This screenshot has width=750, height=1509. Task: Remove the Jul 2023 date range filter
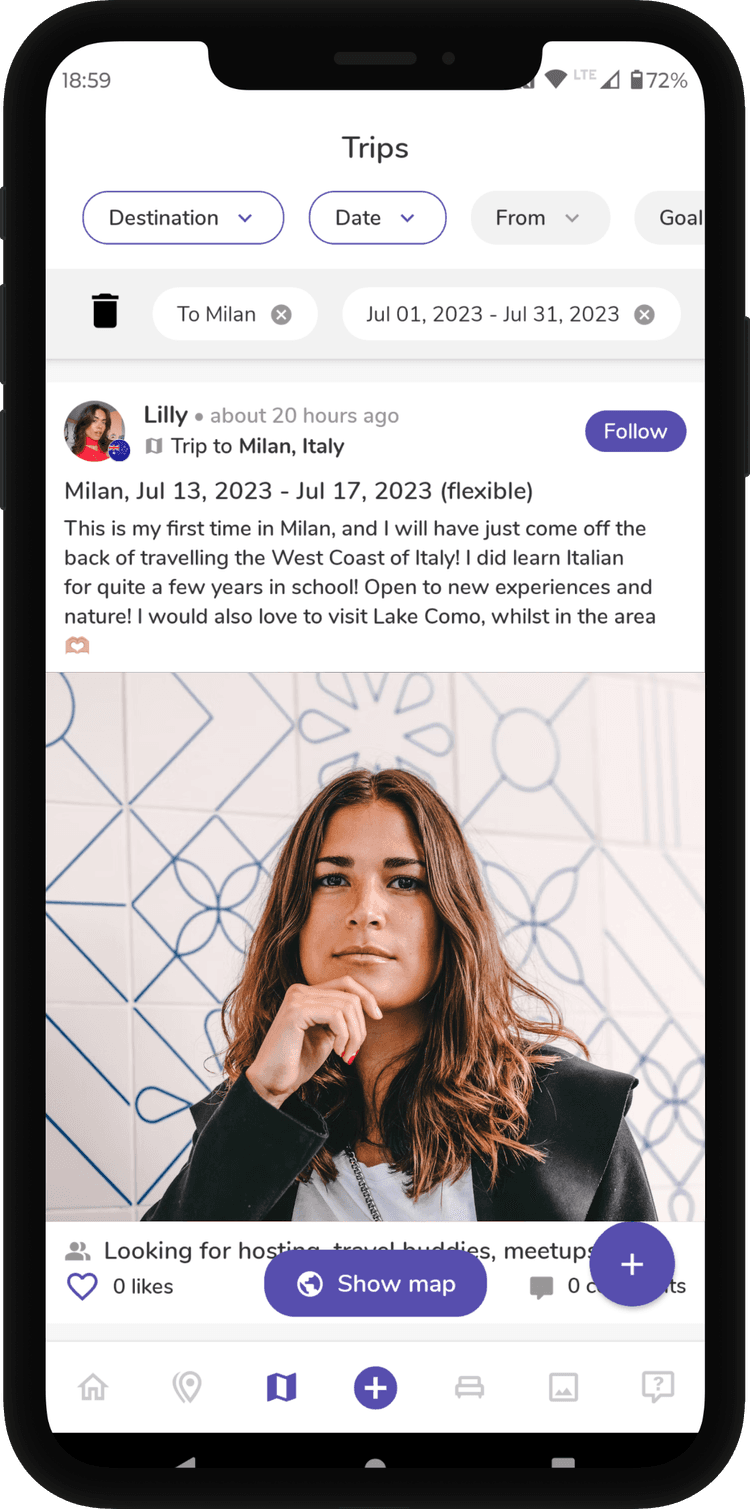[645, 315]
